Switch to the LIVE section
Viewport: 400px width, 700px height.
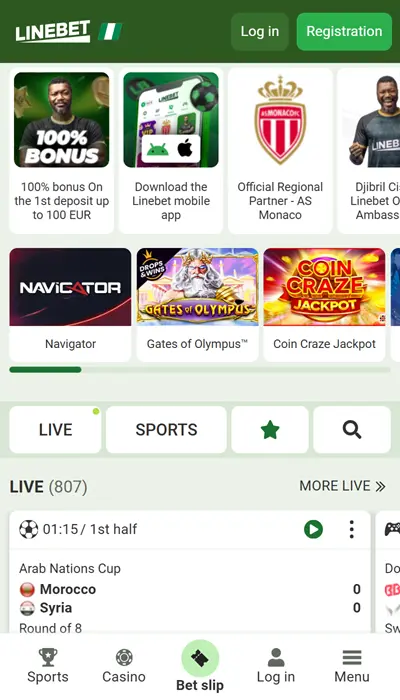point(55,429)
